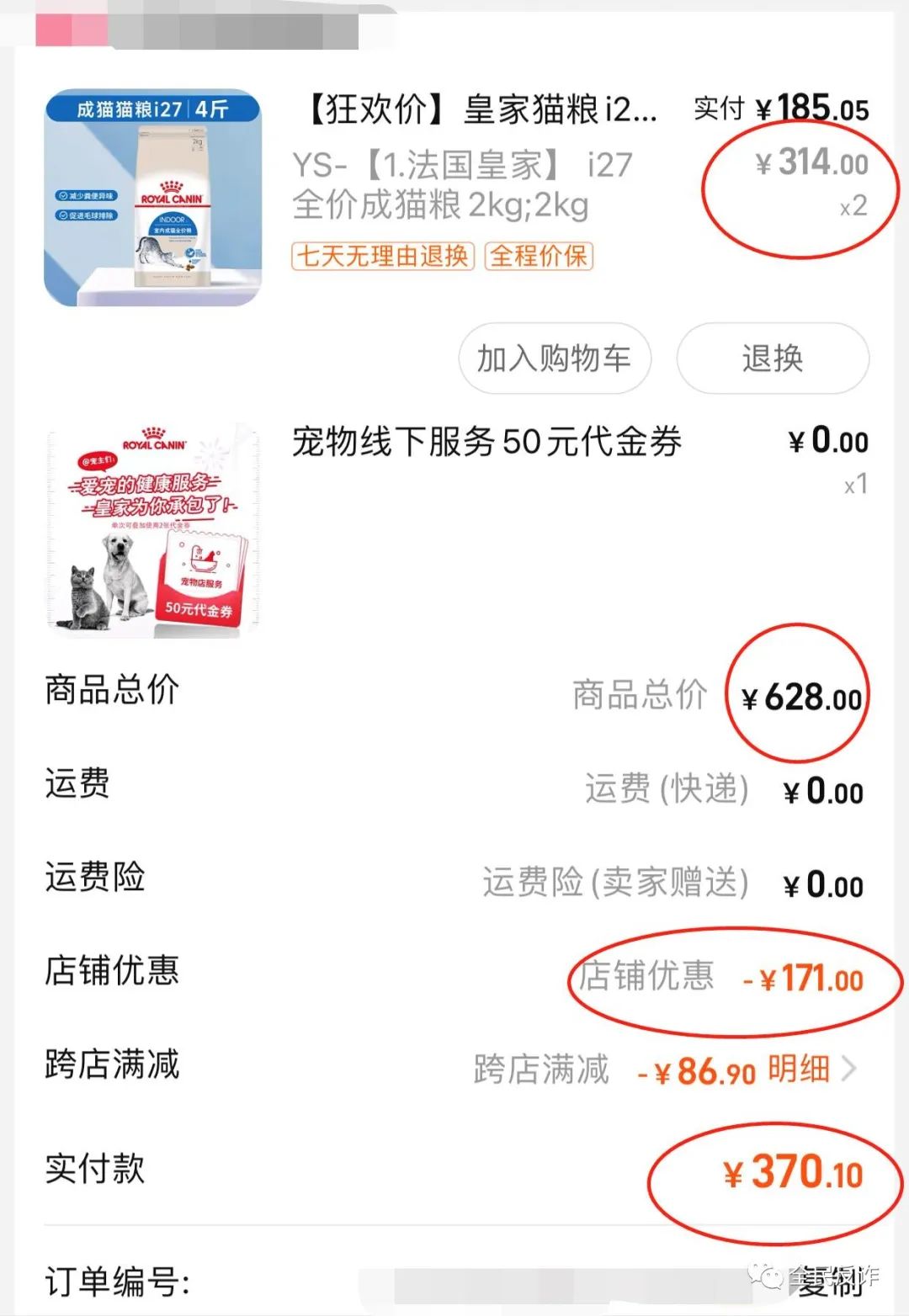Click the 退换 button
This screenshot has width=909, height=1316.
772,359
